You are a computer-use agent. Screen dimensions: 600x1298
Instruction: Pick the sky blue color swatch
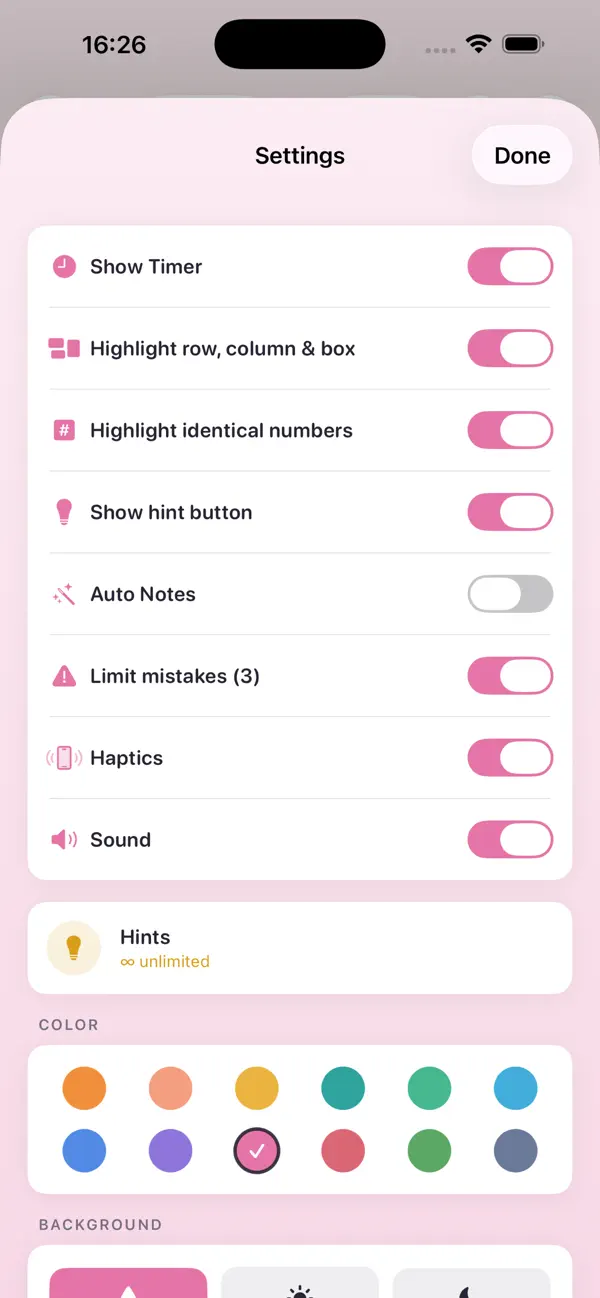click(516, 1088)
